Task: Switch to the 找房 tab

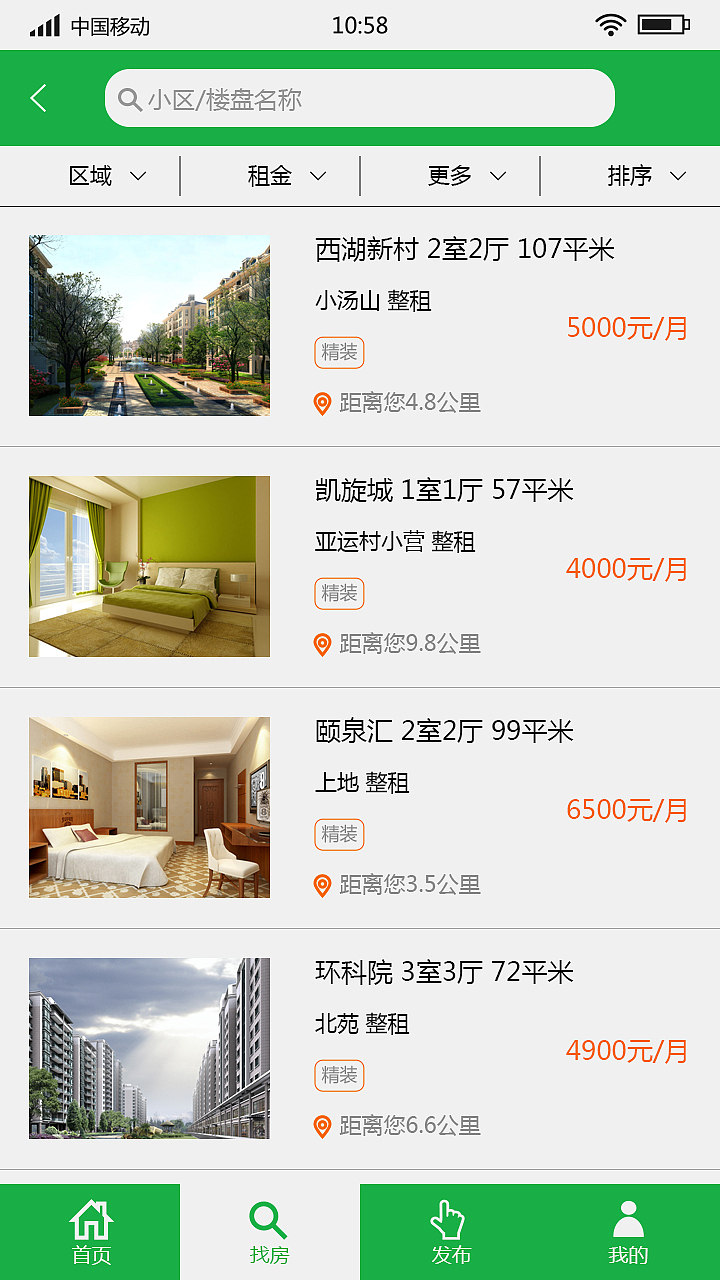Action: tap(268, 1232)
